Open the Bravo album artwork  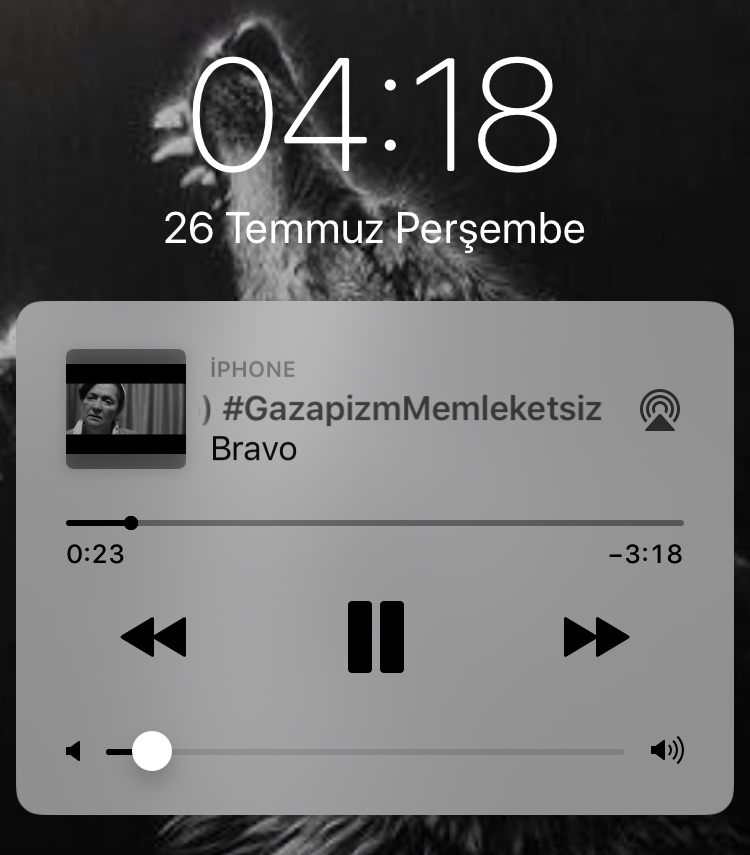pos(126,409)
